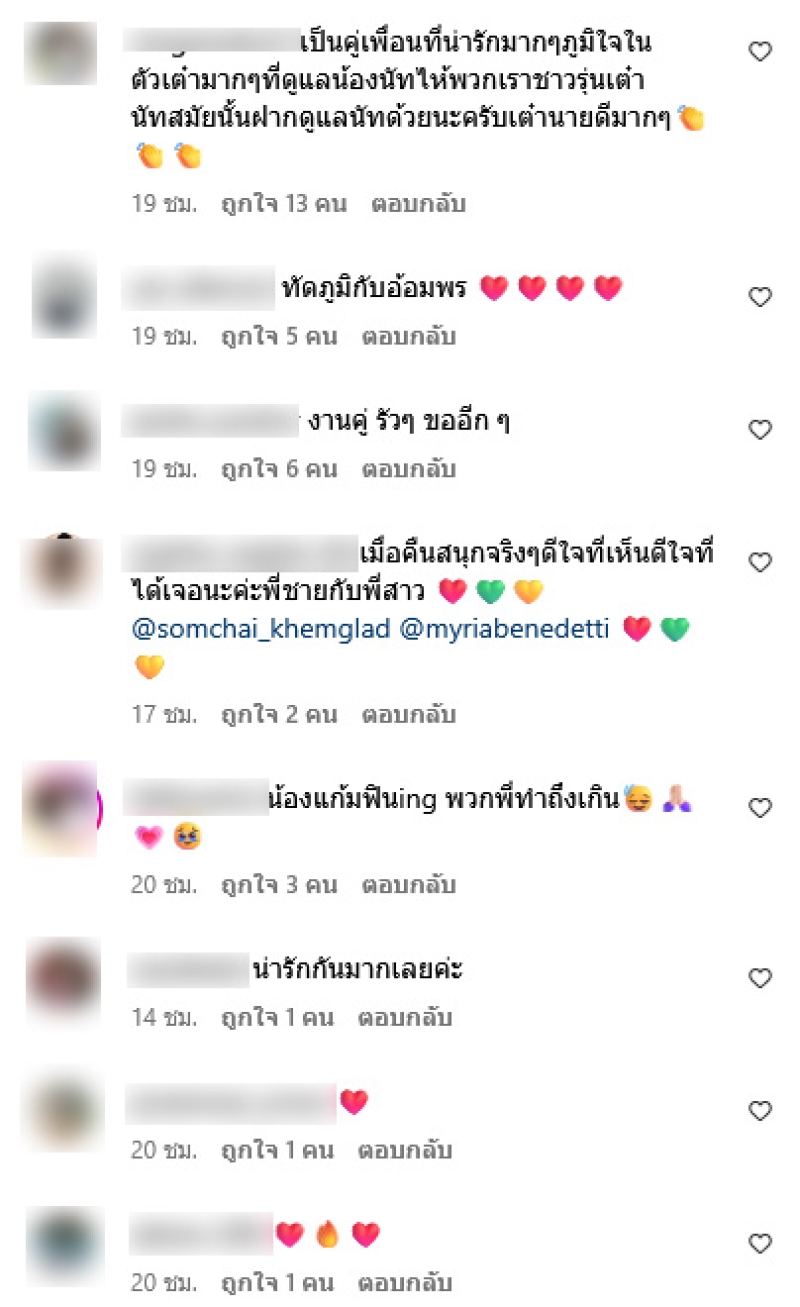View the 5 likes on ทัดภูมิกับอ้อมพร comment

tap(278, 336)
